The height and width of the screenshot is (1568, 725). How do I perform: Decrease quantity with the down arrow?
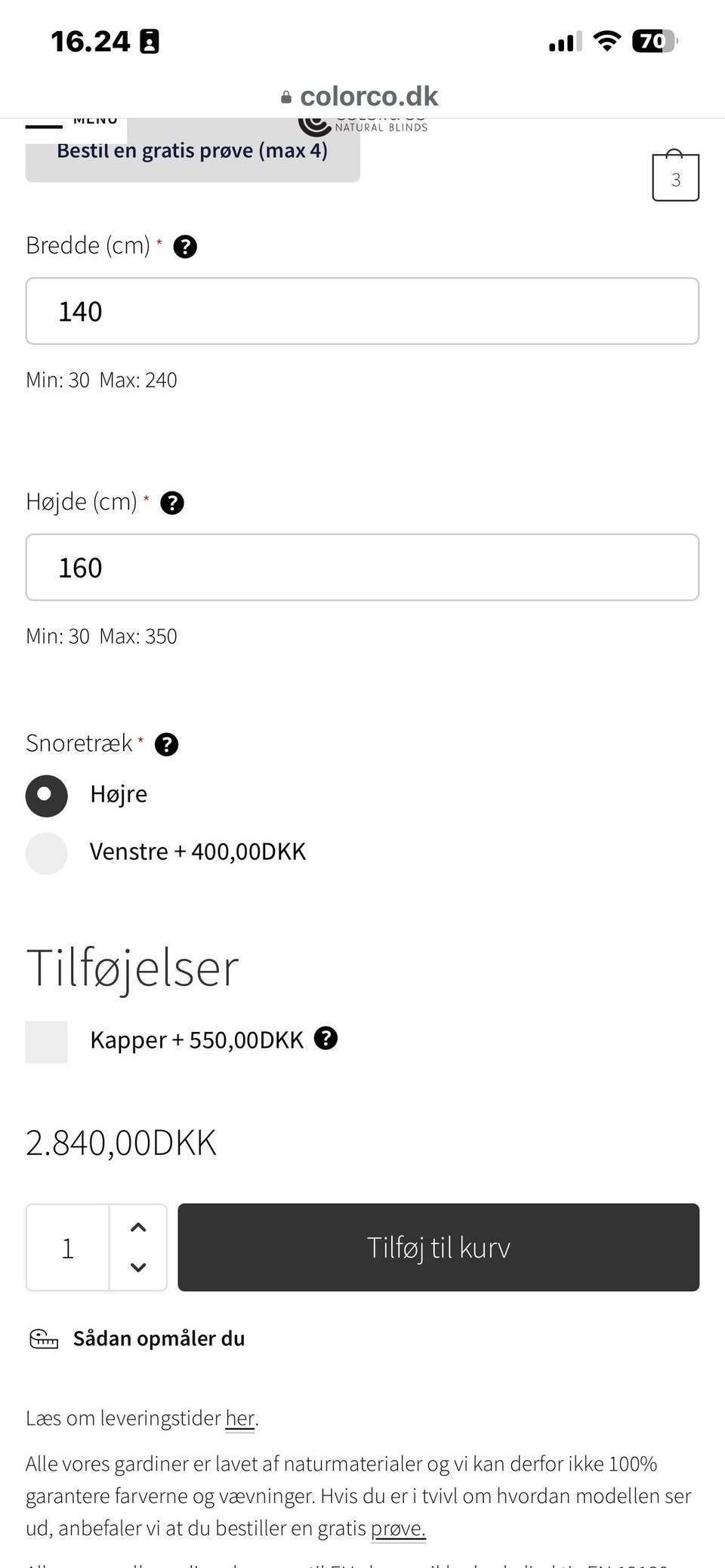pos(138,1268)
